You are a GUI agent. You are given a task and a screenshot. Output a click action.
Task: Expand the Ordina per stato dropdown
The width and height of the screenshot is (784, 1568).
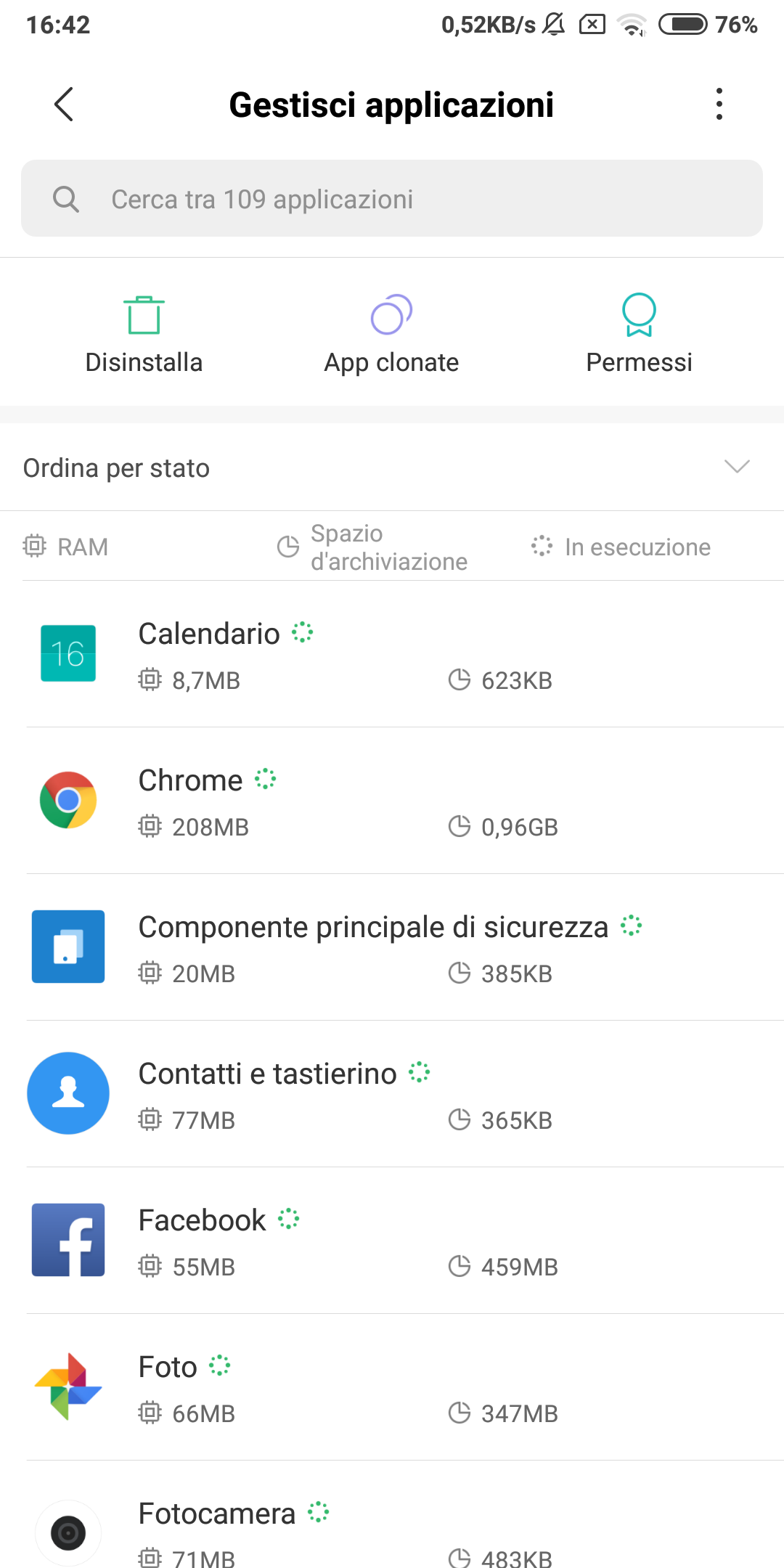tap(392, 467)
